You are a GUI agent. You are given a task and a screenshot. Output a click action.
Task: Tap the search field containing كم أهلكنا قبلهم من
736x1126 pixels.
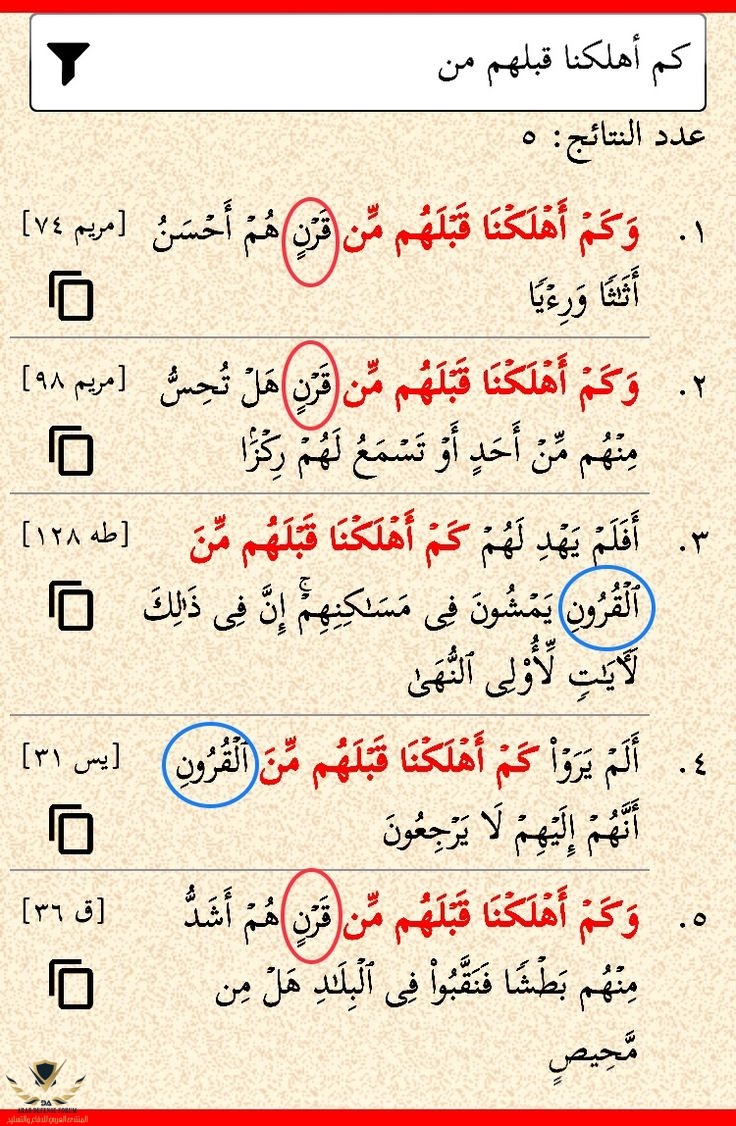[400, 62]
